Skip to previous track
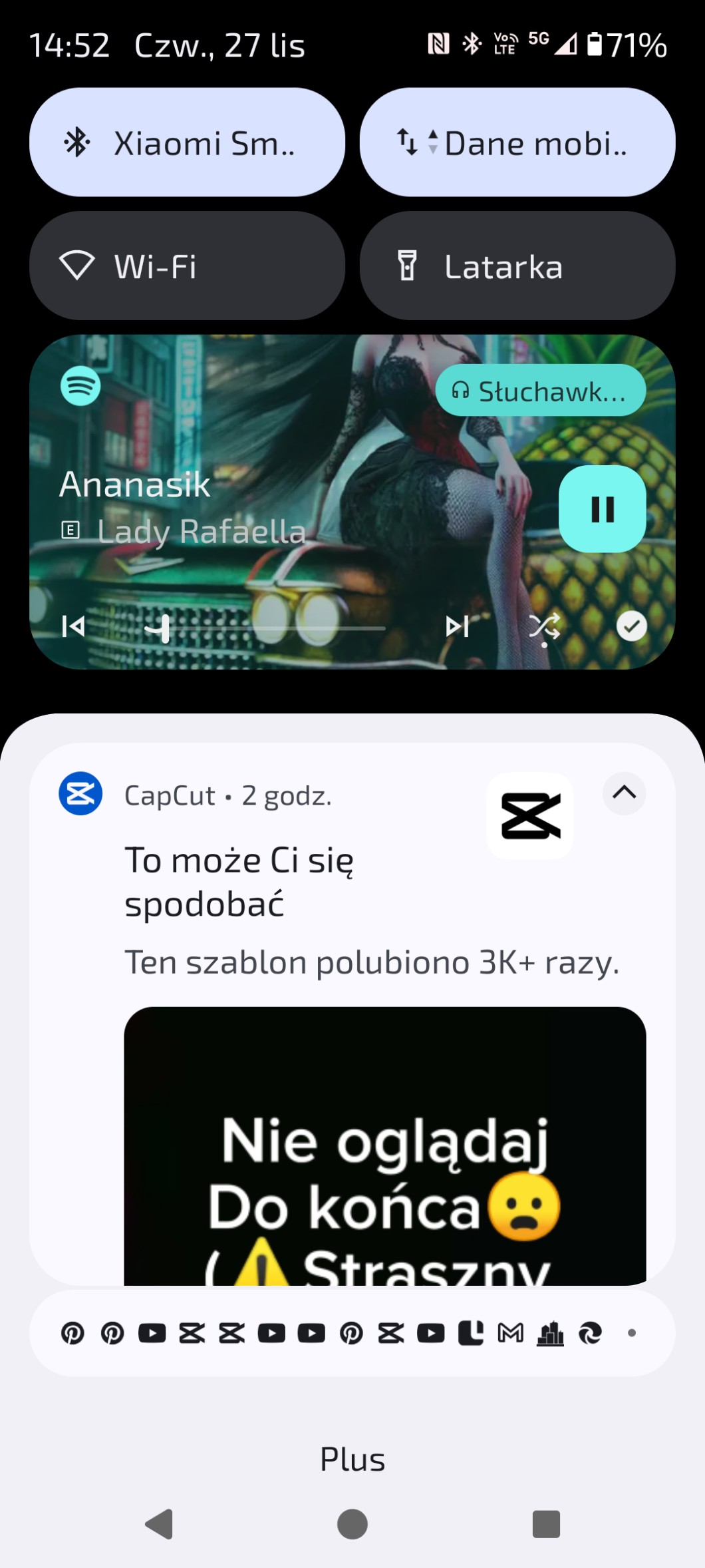Screen dimensions: 705x1568 click(73, 626)
